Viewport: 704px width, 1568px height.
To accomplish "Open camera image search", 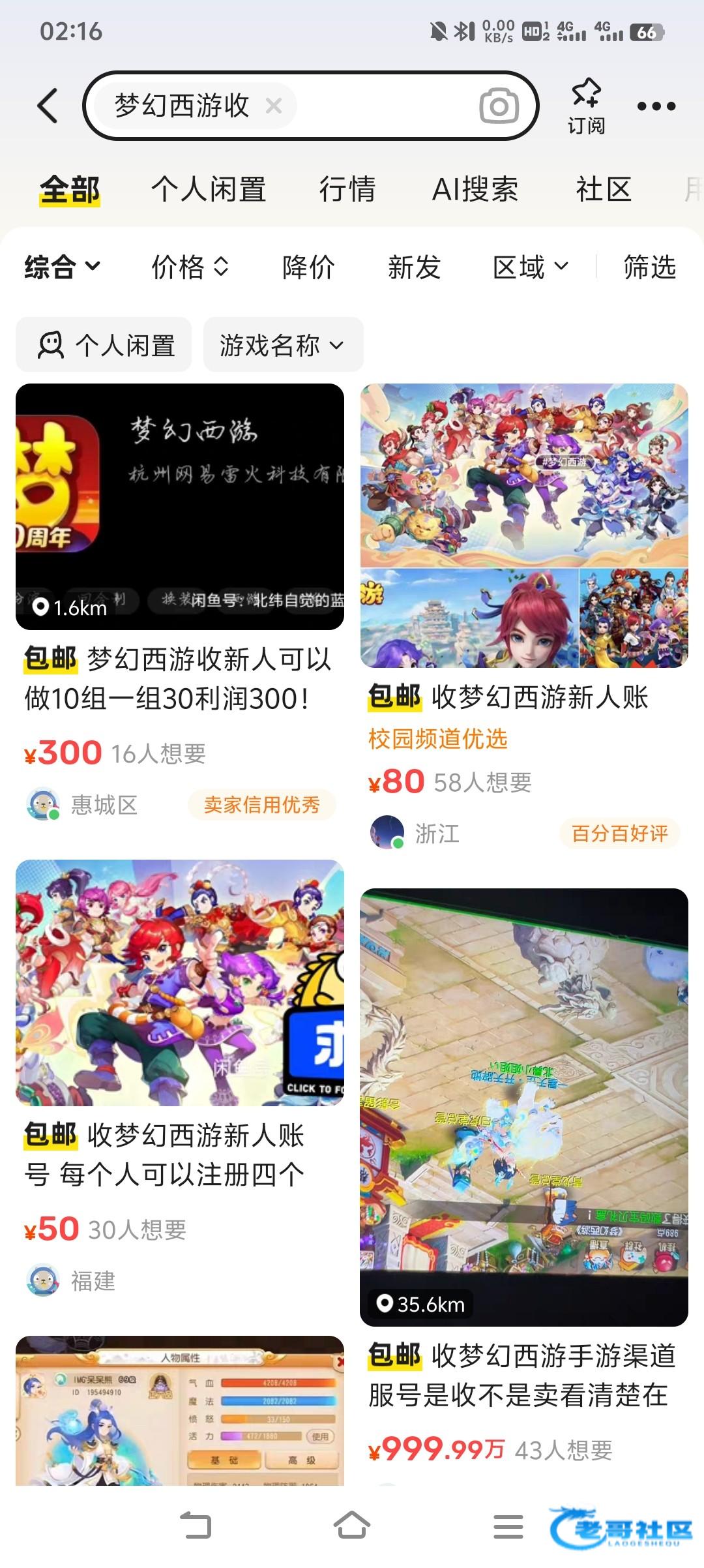I will tap(499, 106).
